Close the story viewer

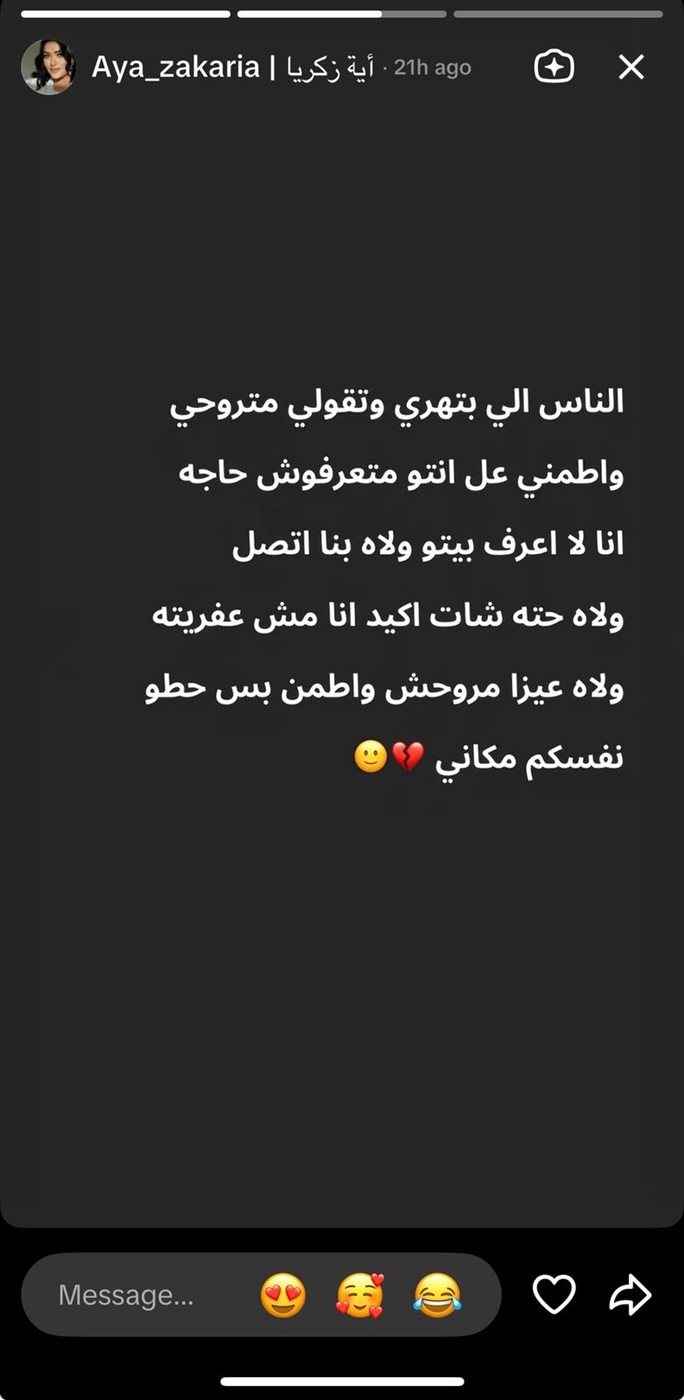pyautogui.click(x=631, y=67)
